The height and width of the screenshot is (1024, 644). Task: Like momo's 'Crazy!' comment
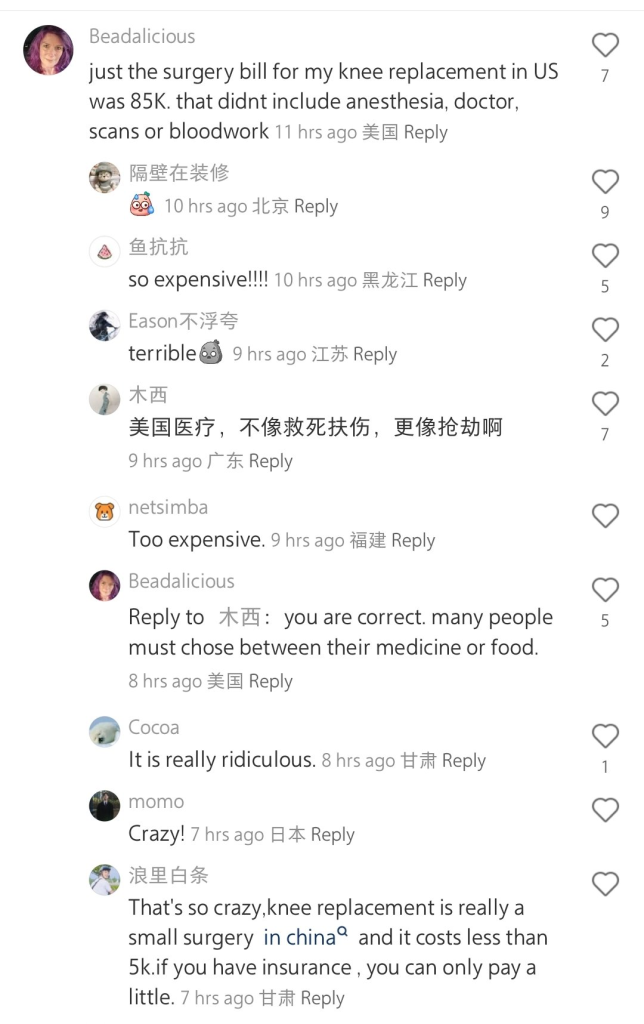(x=605, y=810)
